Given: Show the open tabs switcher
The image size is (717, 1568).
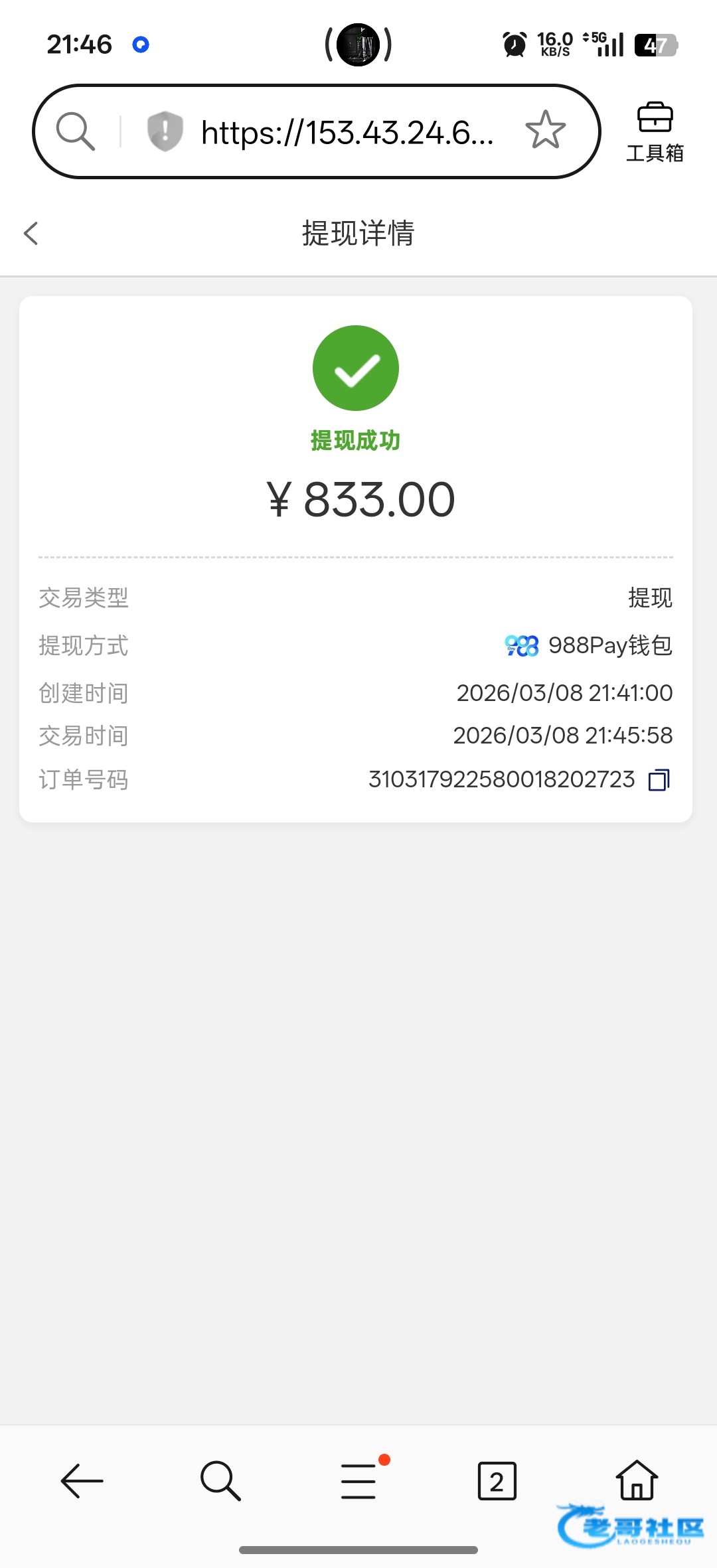Looking at the screenshot, I should click(497, 1481).
